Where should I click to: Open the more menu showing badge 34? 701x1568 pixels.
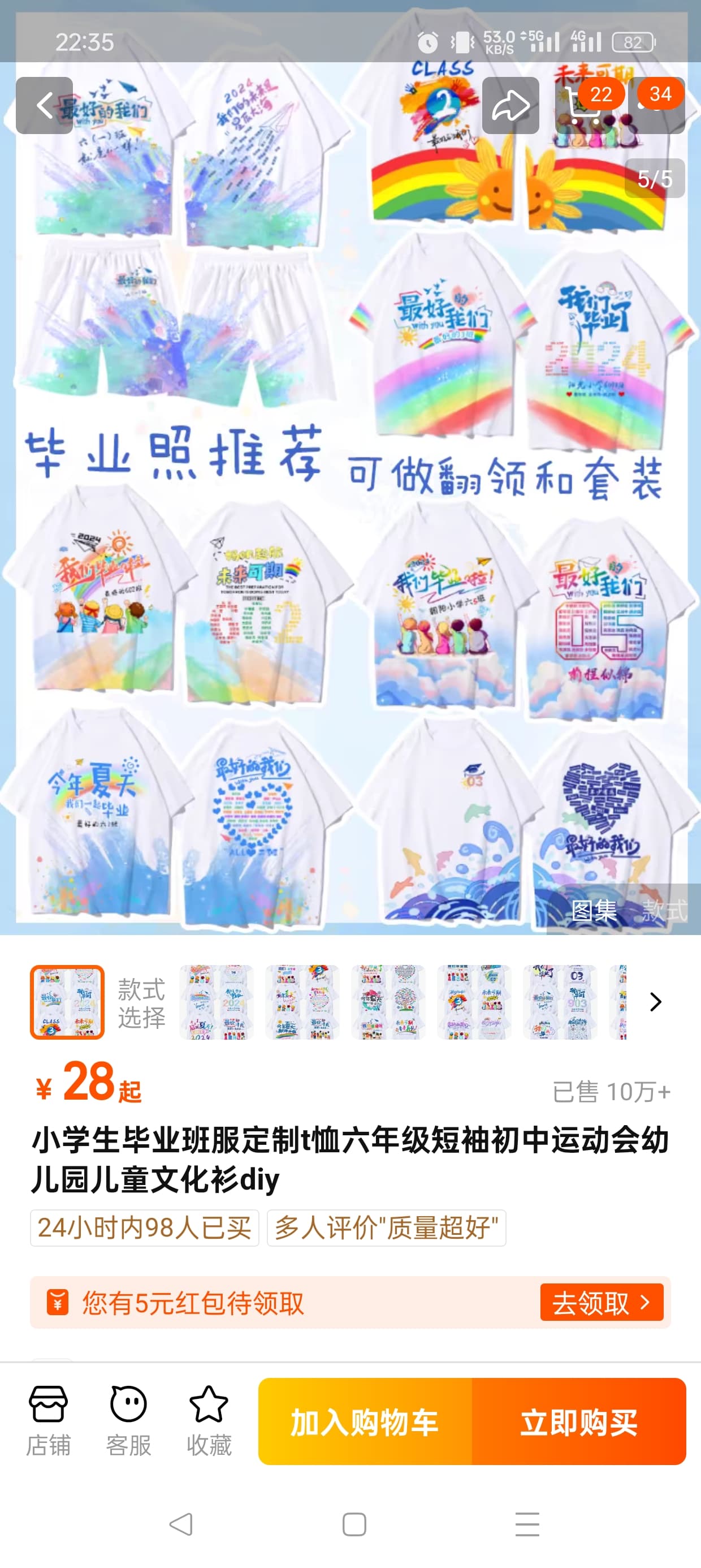(657, 105)
